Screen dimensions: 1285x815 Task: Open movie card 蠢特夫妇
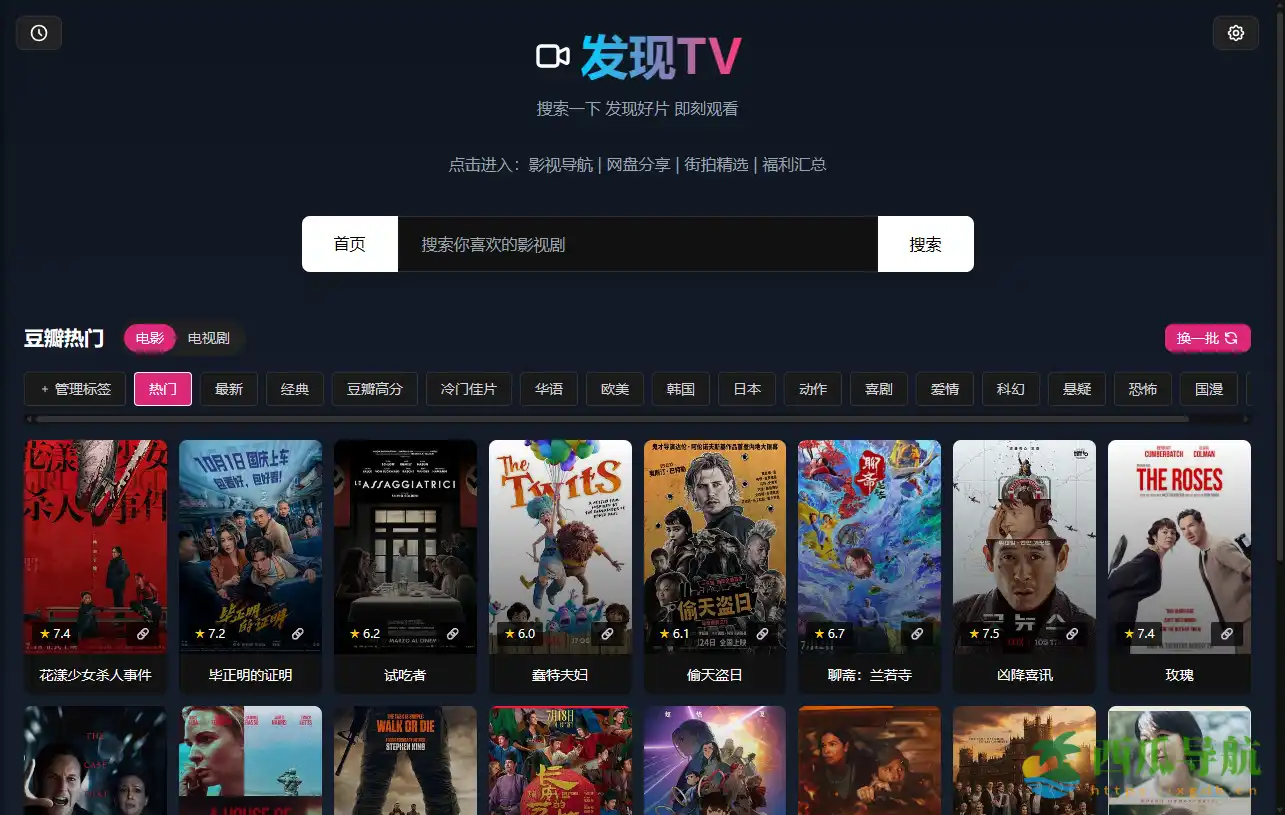560,547
